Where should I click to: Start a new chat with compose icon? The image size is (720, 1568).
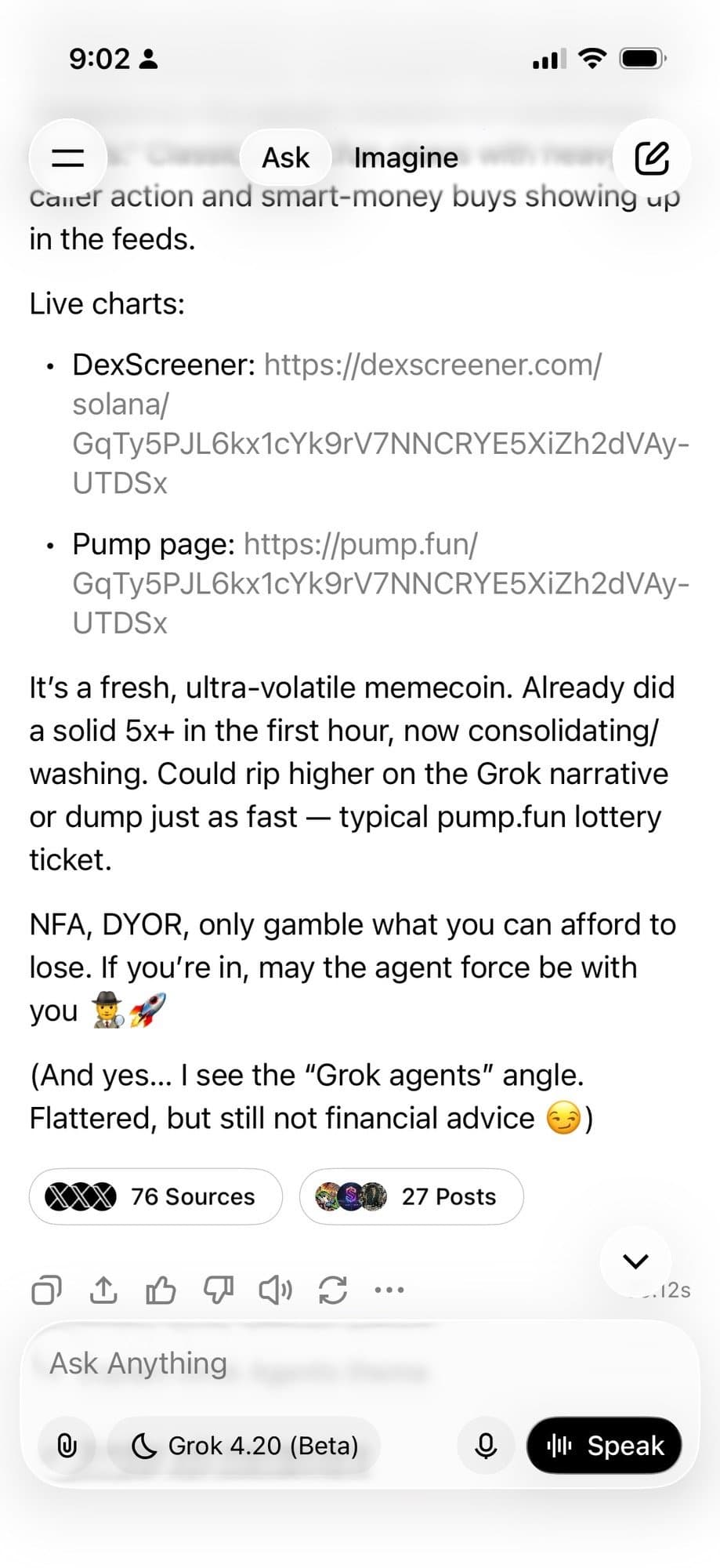tap(651, 158)
